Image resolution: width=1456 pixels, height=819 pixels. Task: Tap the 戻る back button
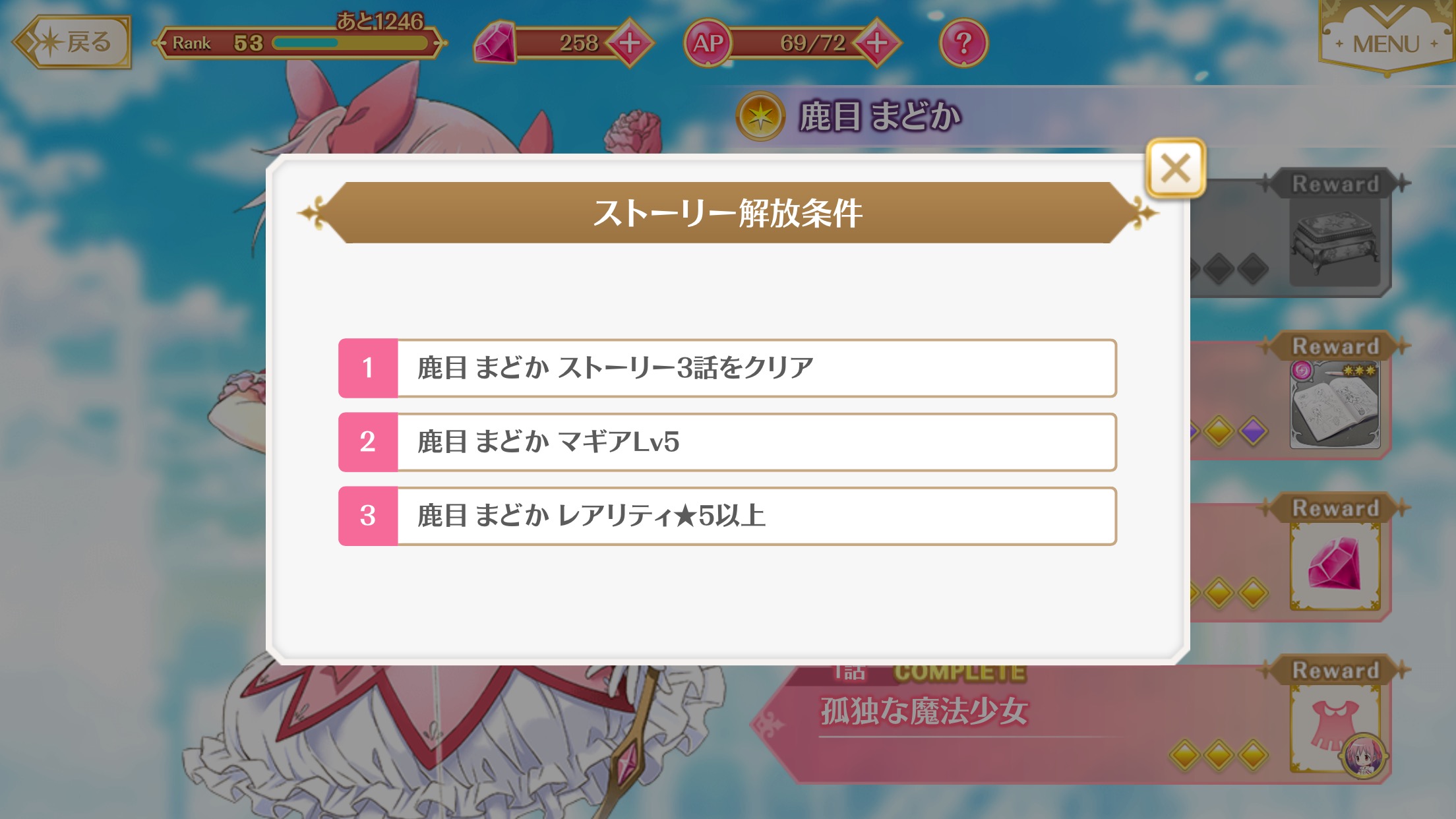[74, 43]
